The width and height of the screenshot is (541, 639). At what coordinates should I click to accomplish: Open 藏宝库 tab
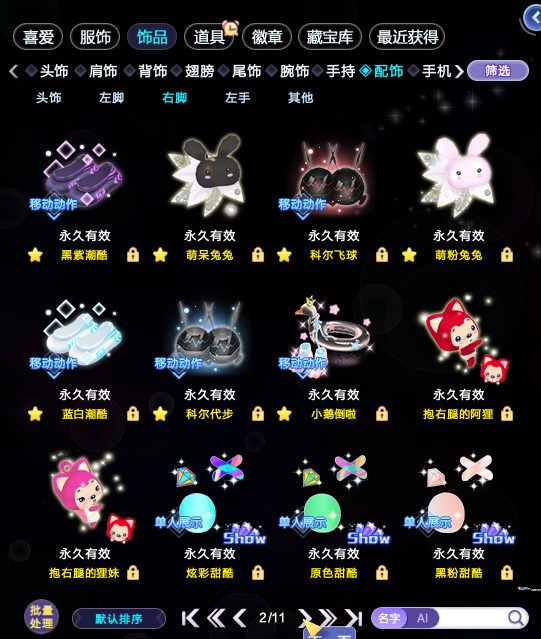coord(330,37)
